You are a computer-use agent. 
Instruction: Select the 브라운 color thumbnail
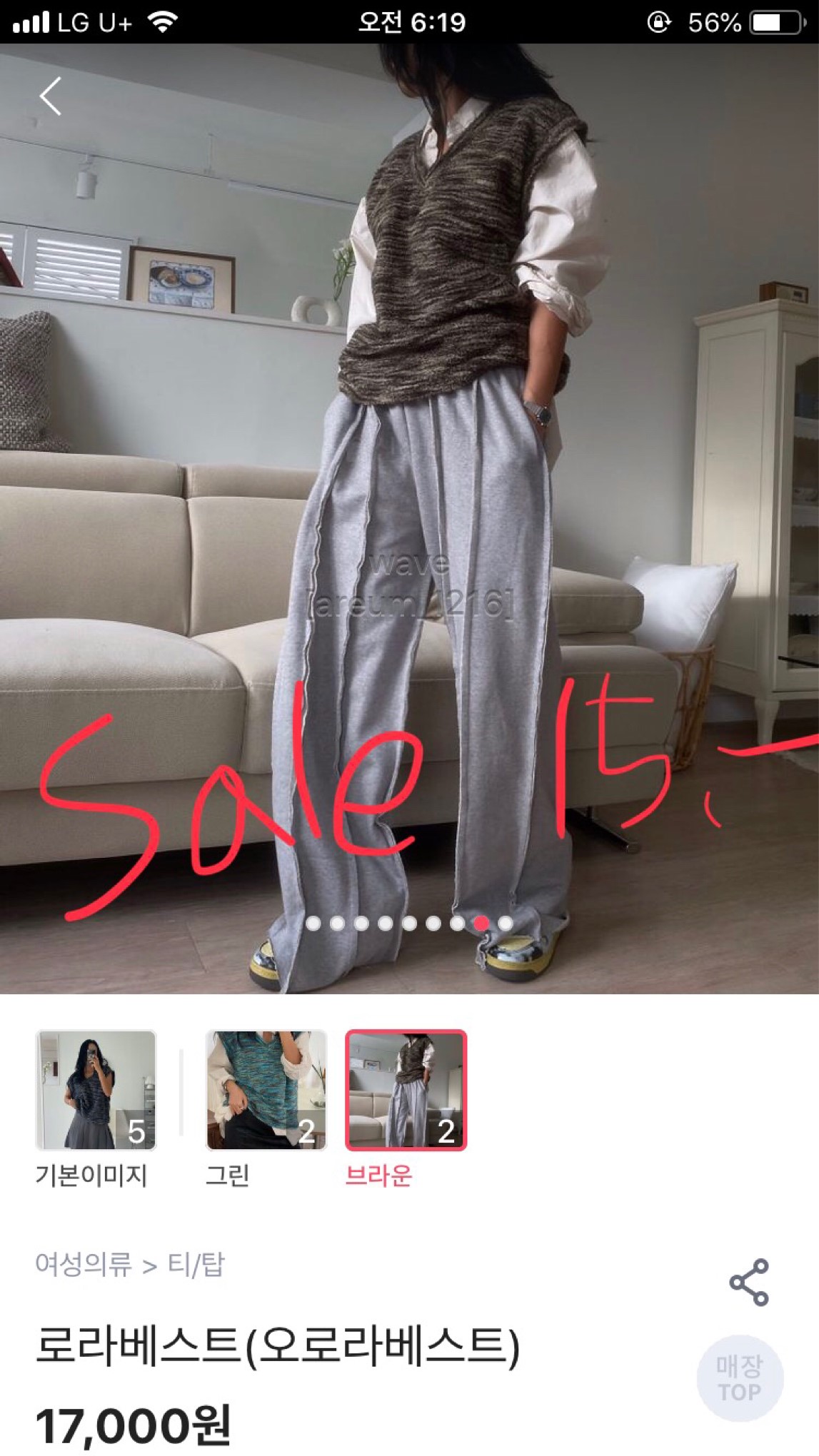click(406, 1090)
